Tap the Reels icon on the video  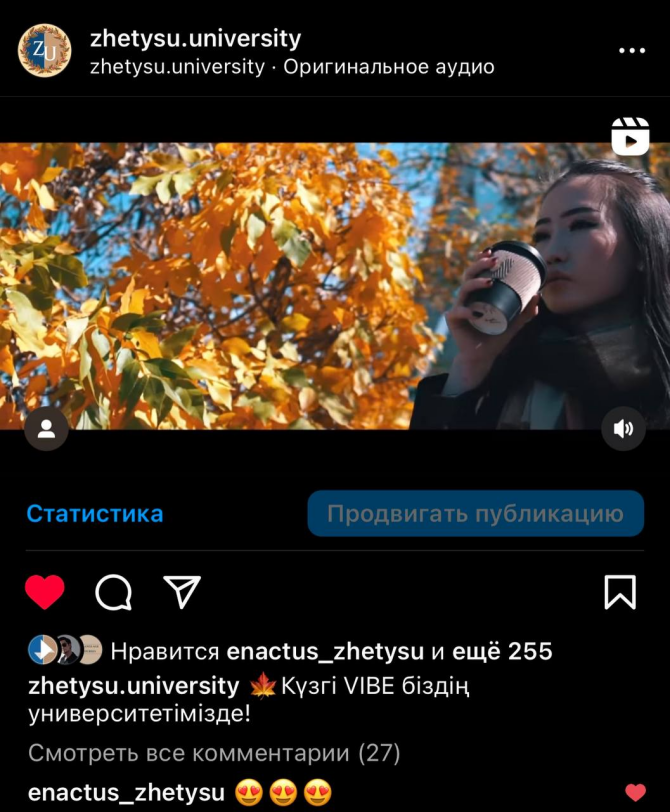[630, 136]
